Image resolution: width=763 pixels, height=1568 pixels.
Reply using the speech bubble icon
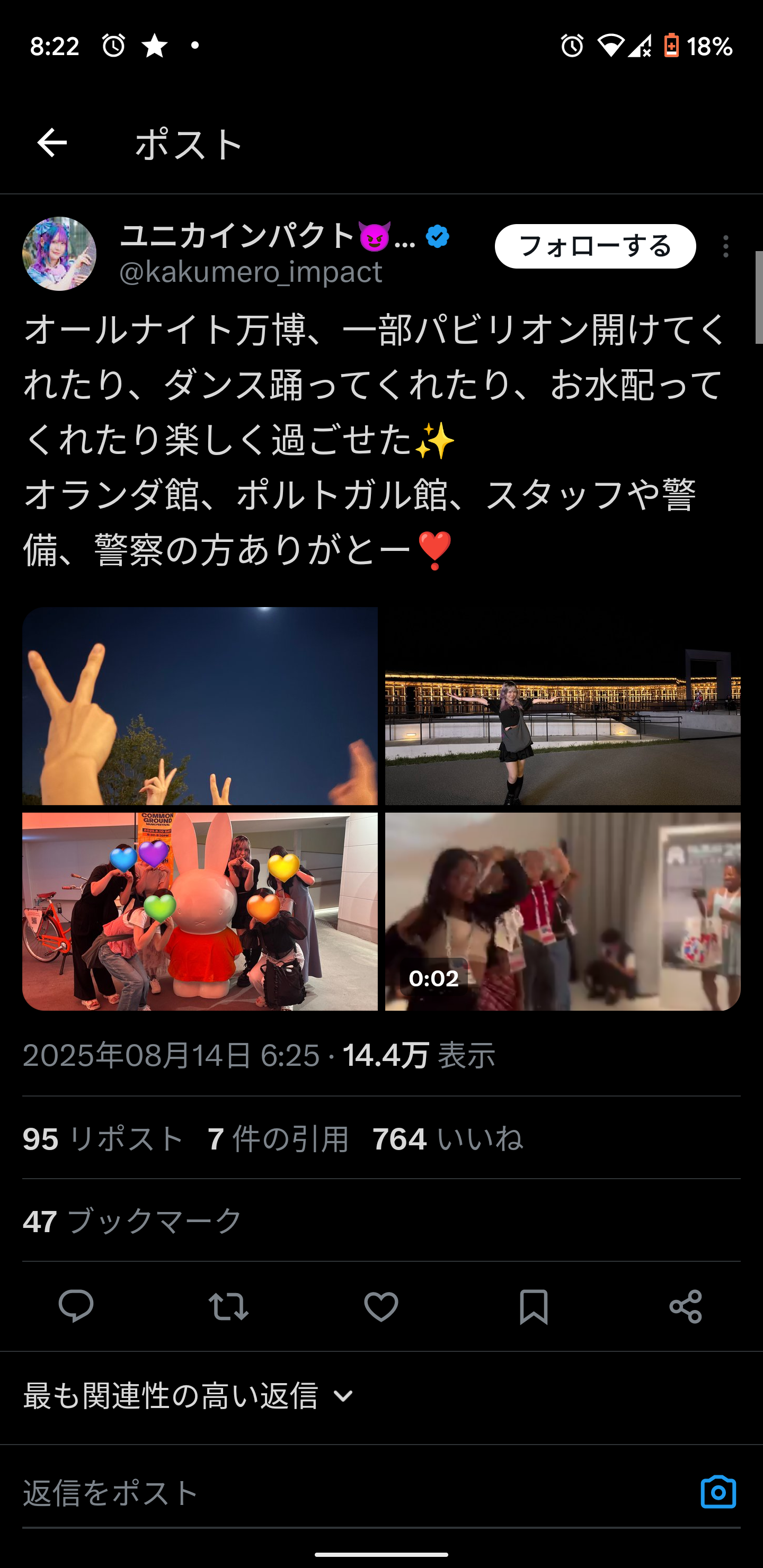(76, 1306)
